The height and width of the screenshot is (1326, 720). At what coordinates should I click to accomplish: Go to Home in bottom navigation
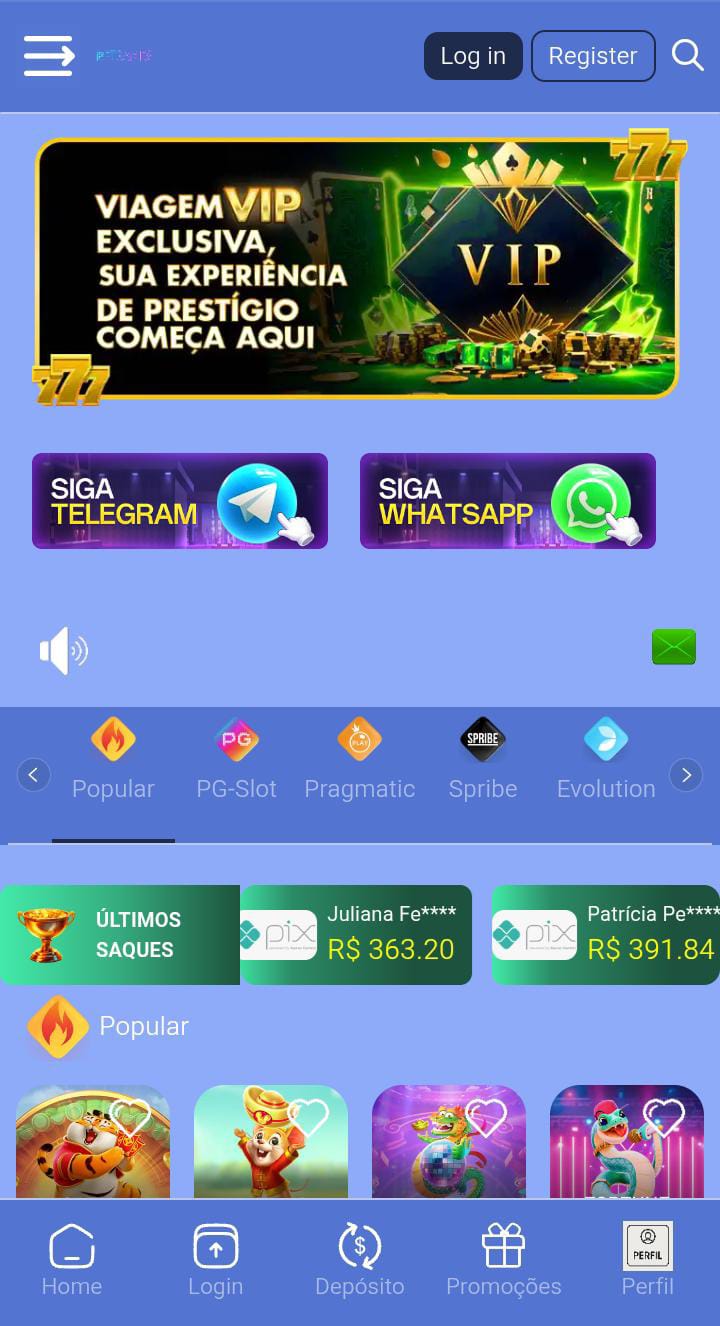[72, 1261]
